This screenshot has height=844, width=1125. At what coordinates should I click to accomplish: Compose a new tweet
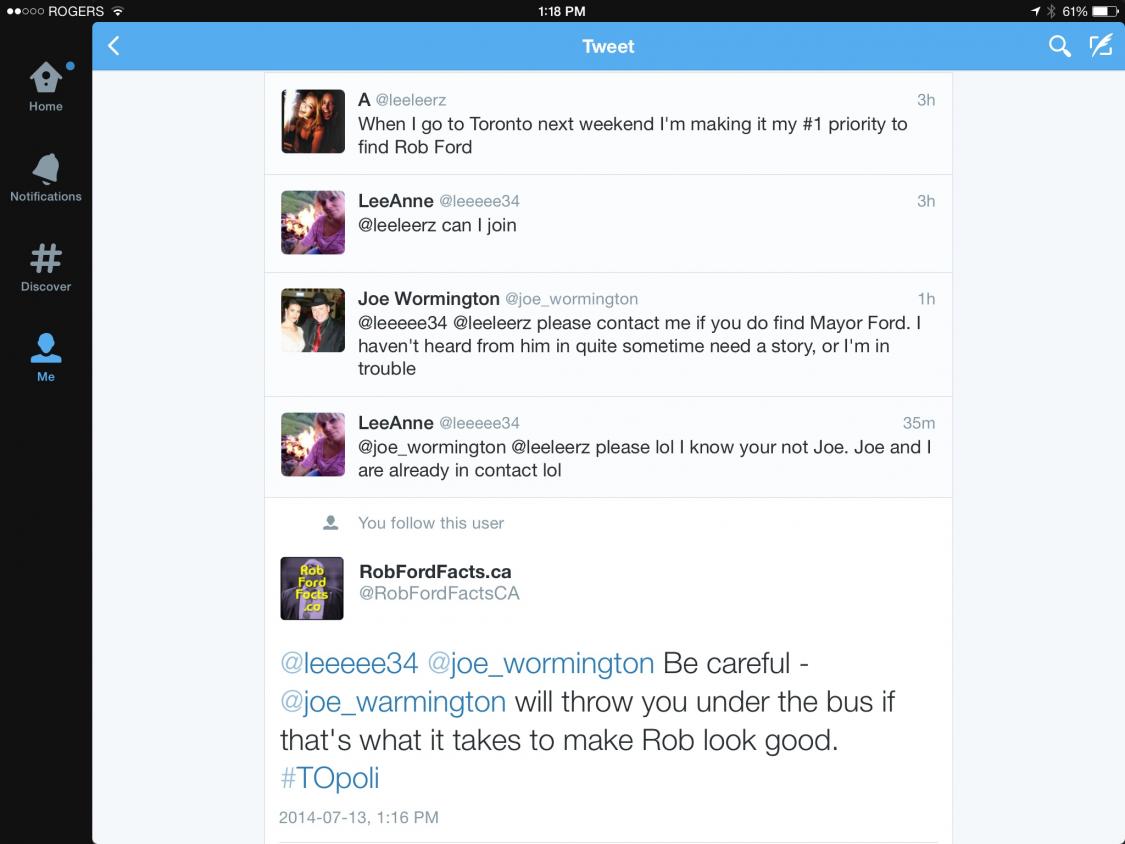(x=1100, y=46)
